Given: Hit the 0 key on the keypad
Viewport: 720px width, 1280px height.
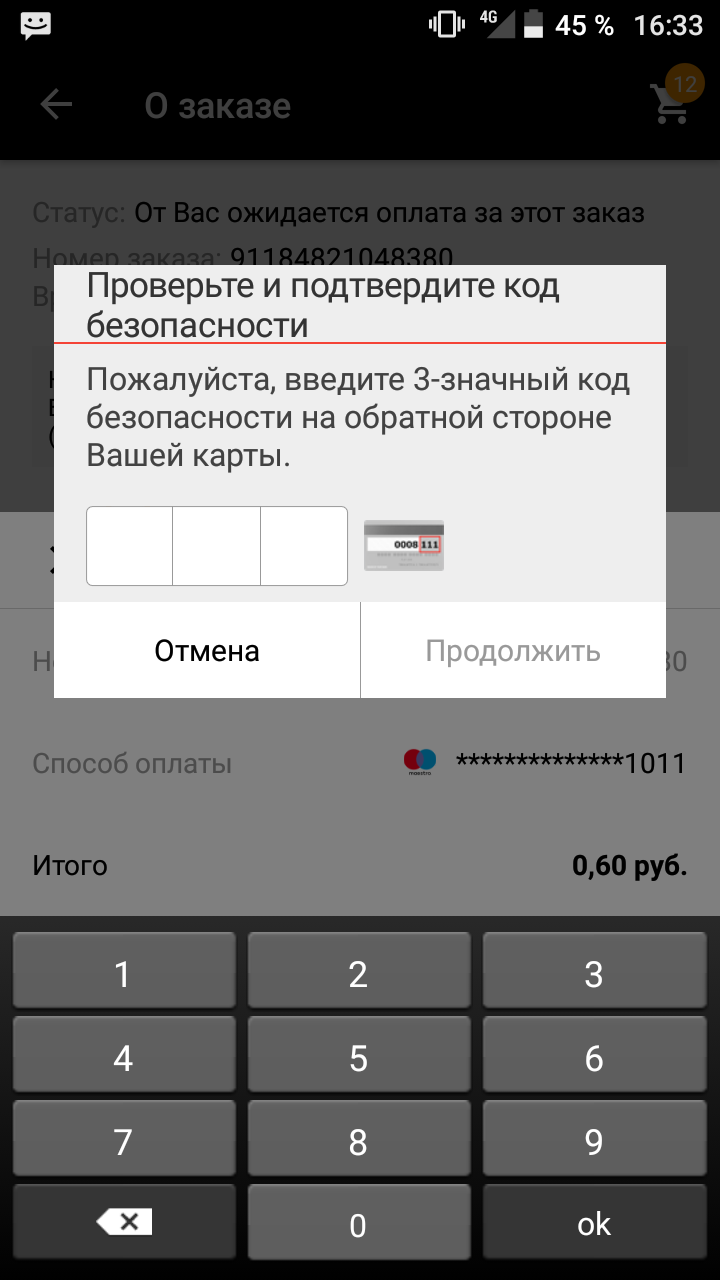Looking at the screenshot, I should click(x=359, y=1224).
